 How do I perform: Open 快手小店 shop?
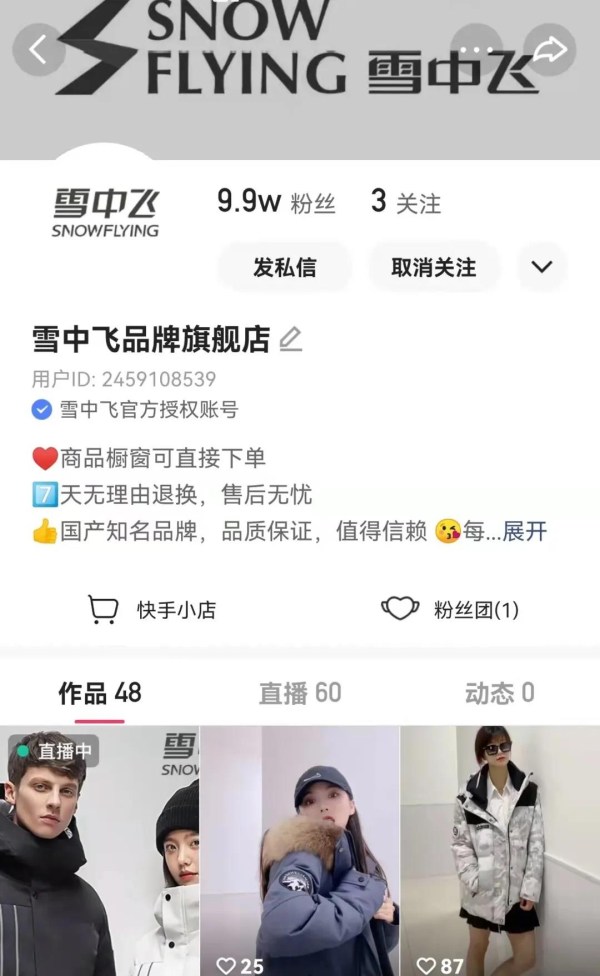(152, 609)
